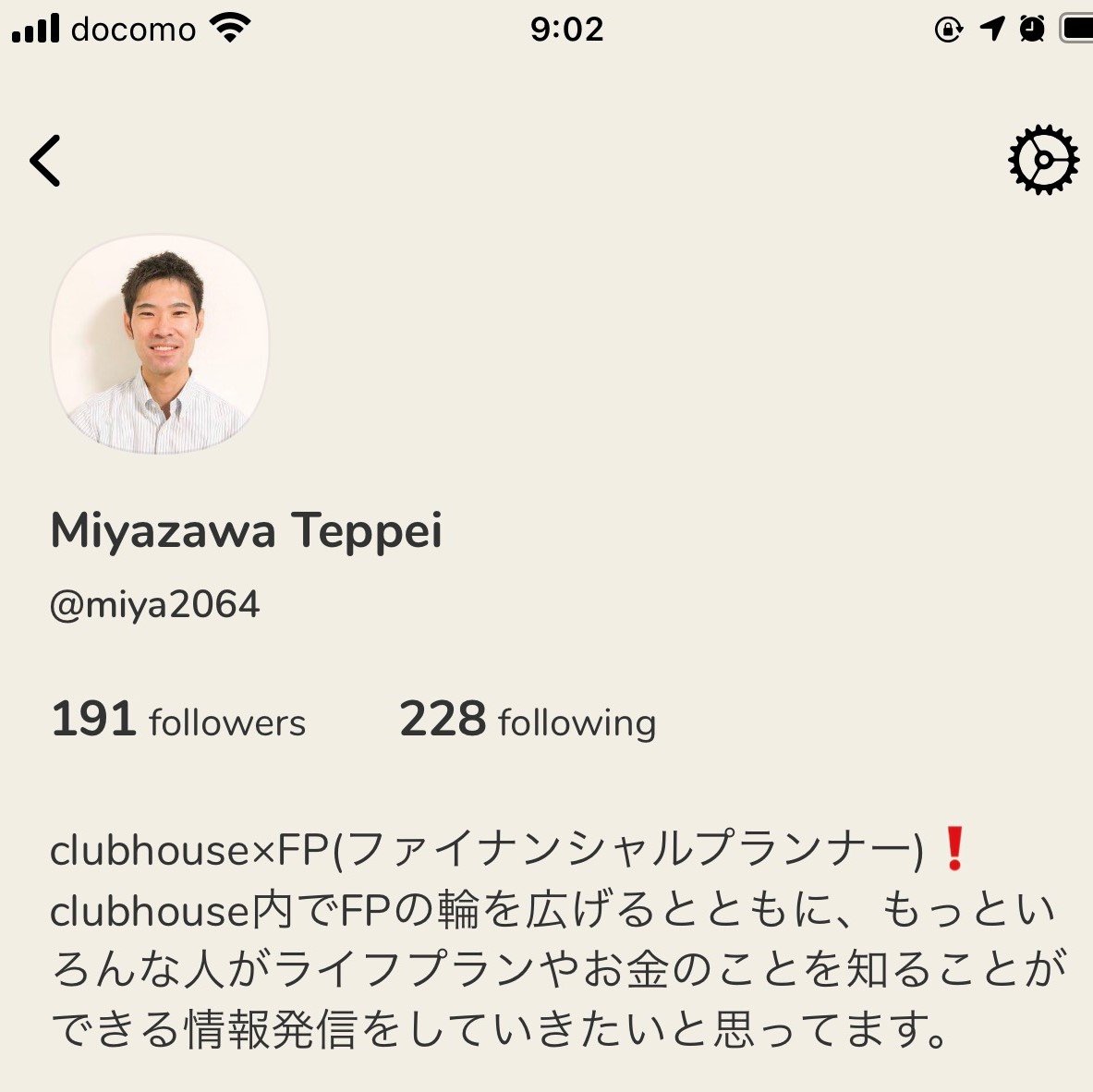This screenshot has width=1093, height=1092.
Task: Open Miyazawa Teppei's profile photo
Action: point(160,345)
